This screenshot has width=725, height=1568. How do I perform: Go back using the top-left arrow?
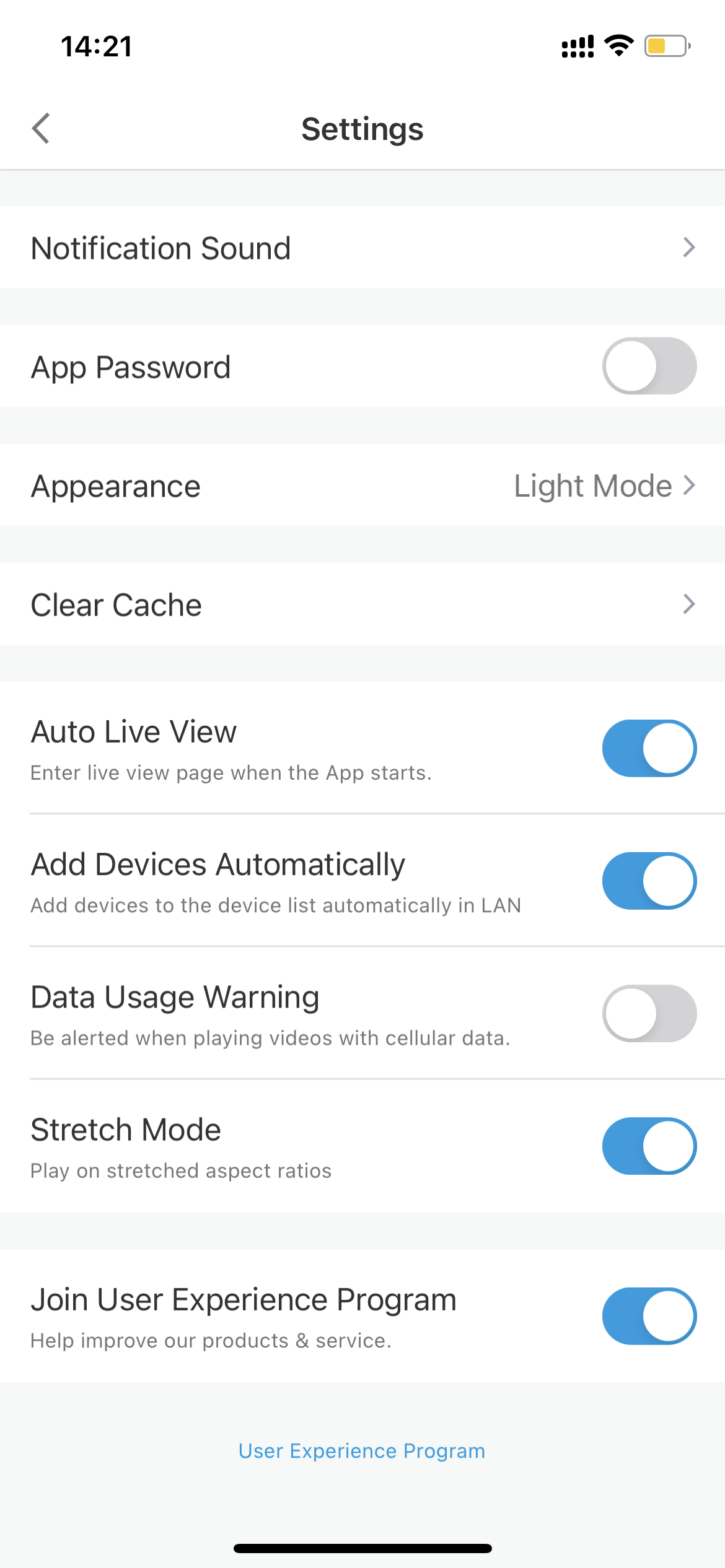pyautogui.click(x=41, y=129)
